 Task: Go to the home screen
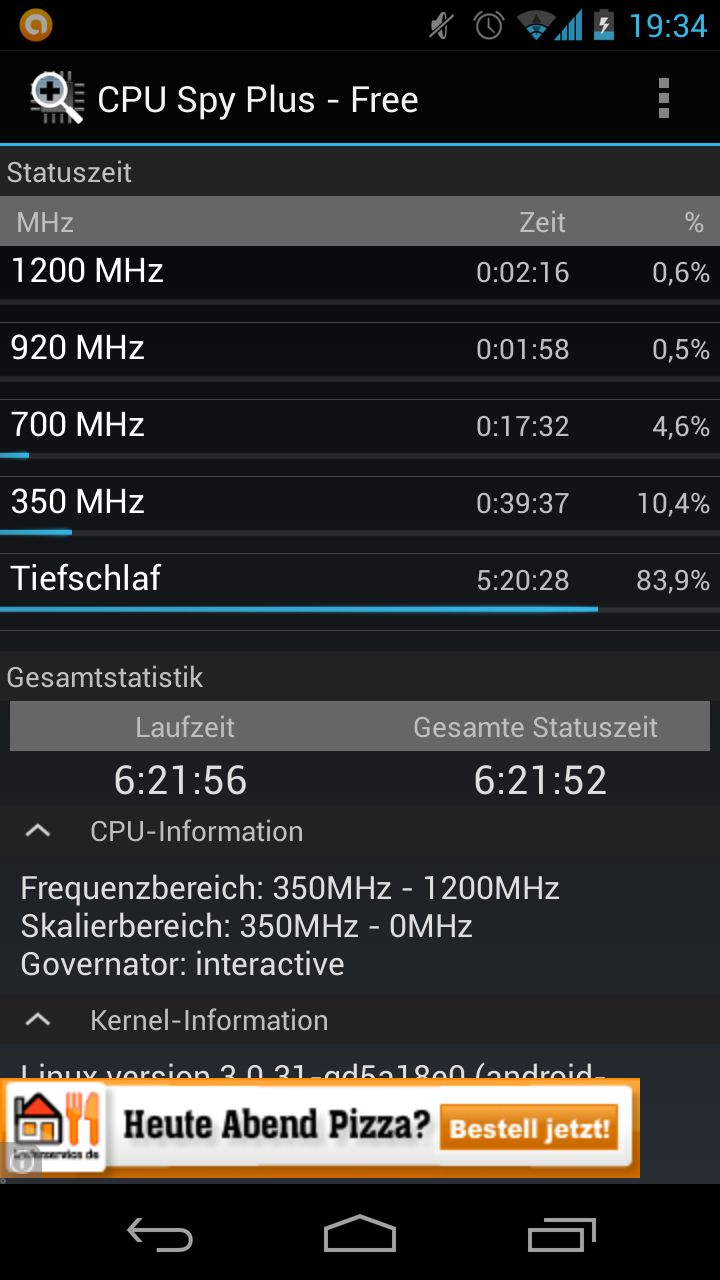(360, 1234)
